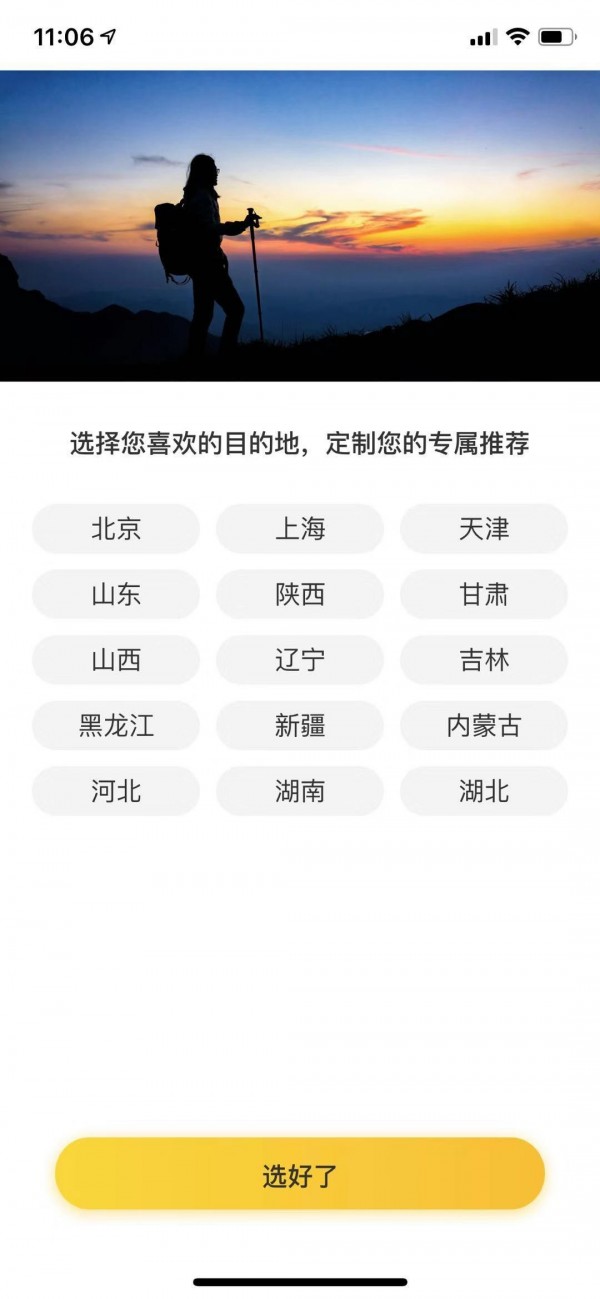
Task: Confirm selection with 选好了 button
Action: [x=300, y=1175]
